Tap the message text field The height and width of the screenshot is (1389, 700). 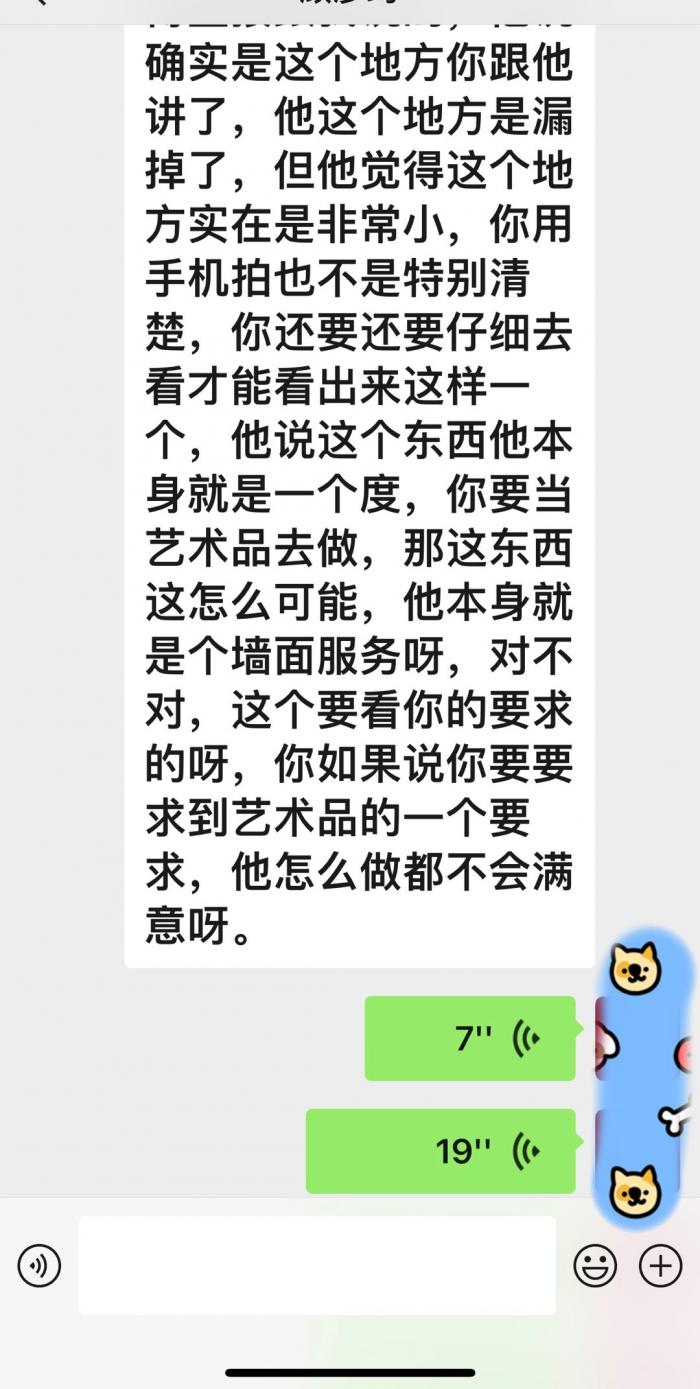pos(317,1265)
